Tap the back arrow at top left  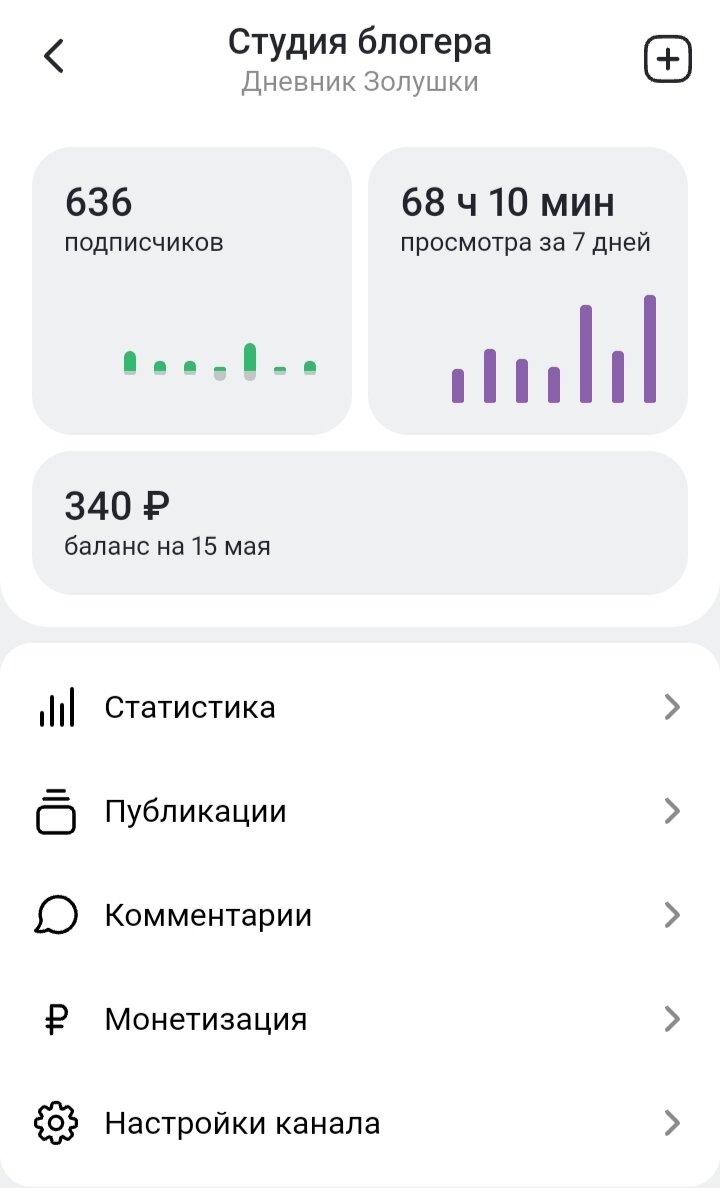(53, 57)
